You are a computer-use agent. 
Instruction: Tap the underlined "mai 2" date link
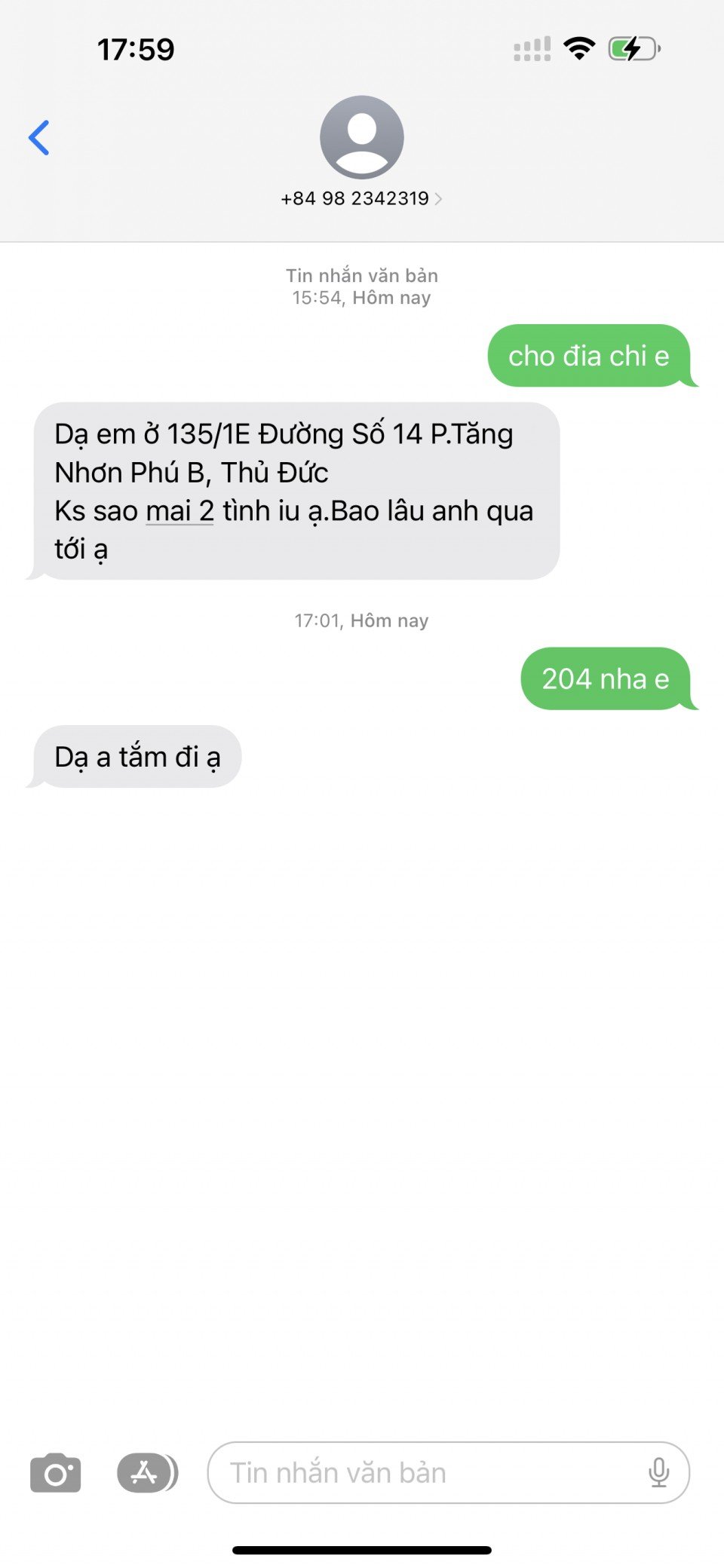pos(179,511)
